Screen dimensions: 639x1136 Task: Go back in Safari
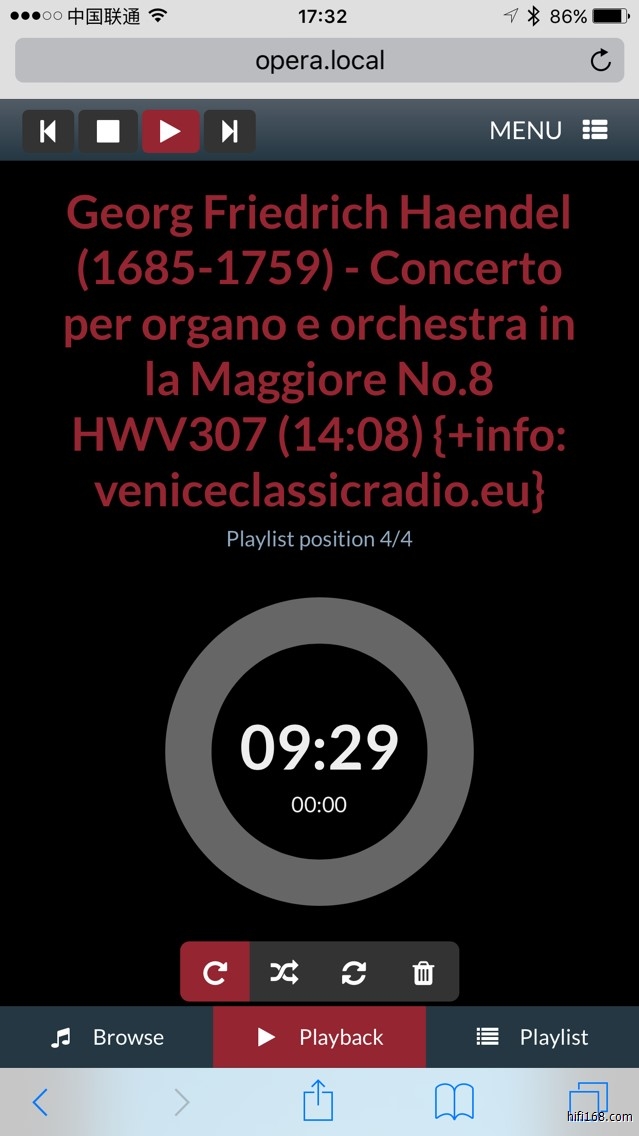41,1102
